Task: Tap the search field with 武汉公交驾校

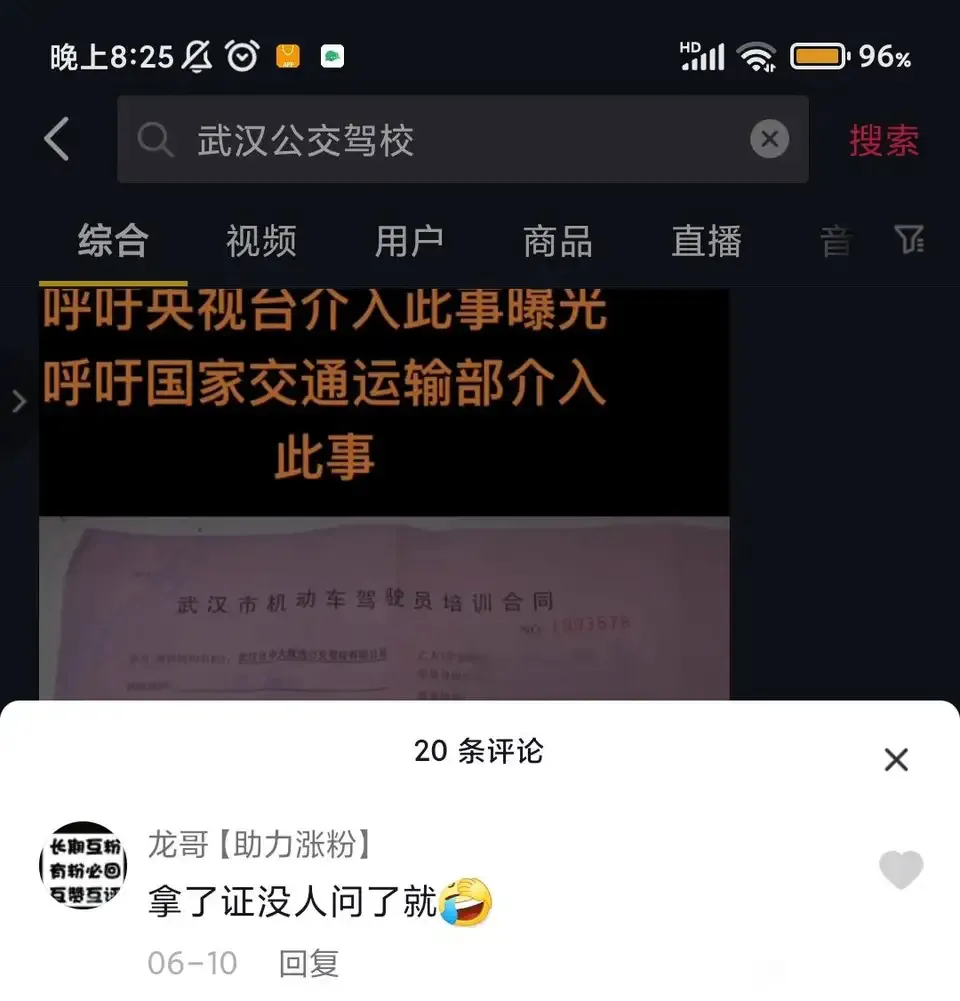Action: [440, 140]
